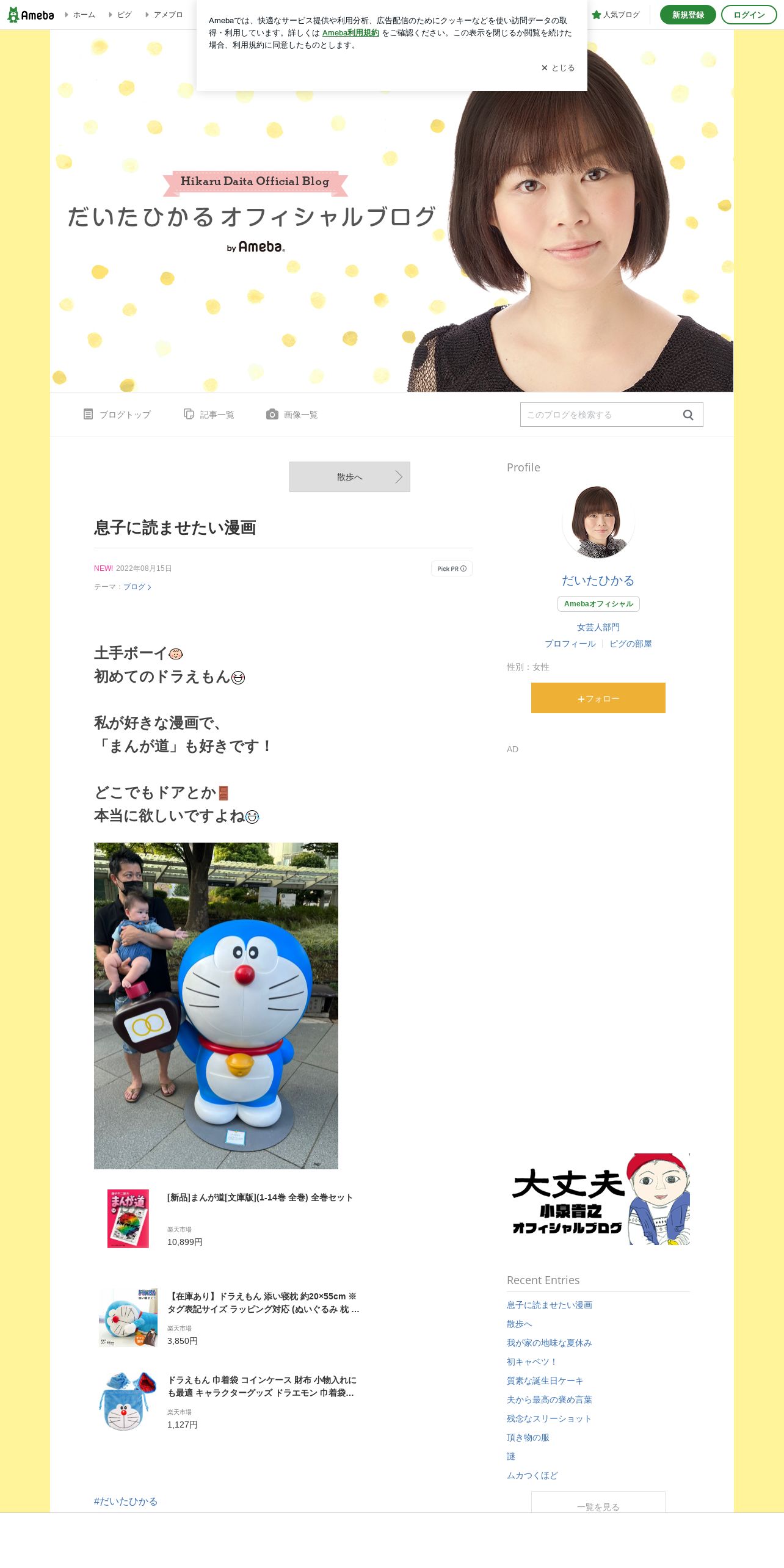Switch to 画像一覧
This screenshot has height=1568, width=784.
[x=292, y=415]
